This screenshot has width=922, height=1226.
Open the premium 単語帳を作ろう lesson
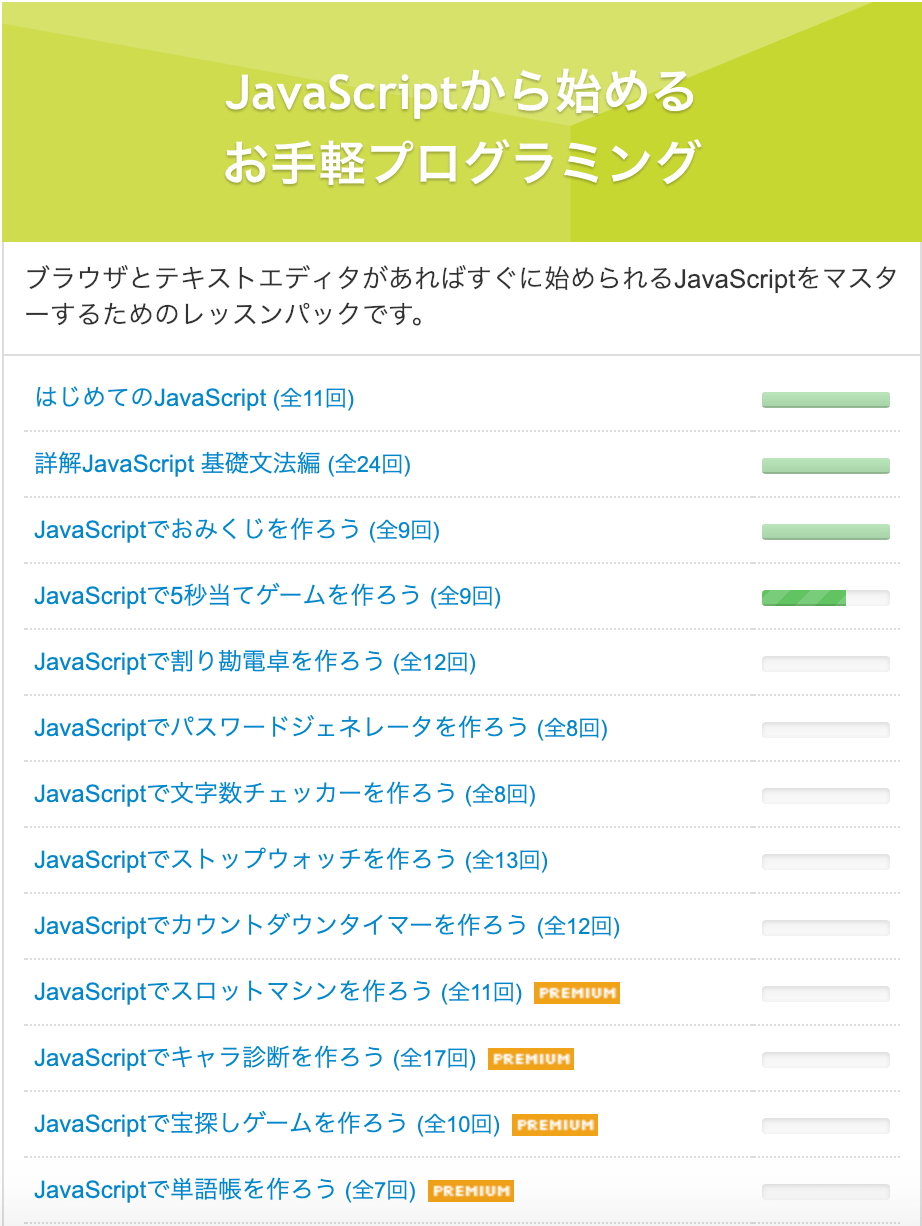click(224, 1190)
